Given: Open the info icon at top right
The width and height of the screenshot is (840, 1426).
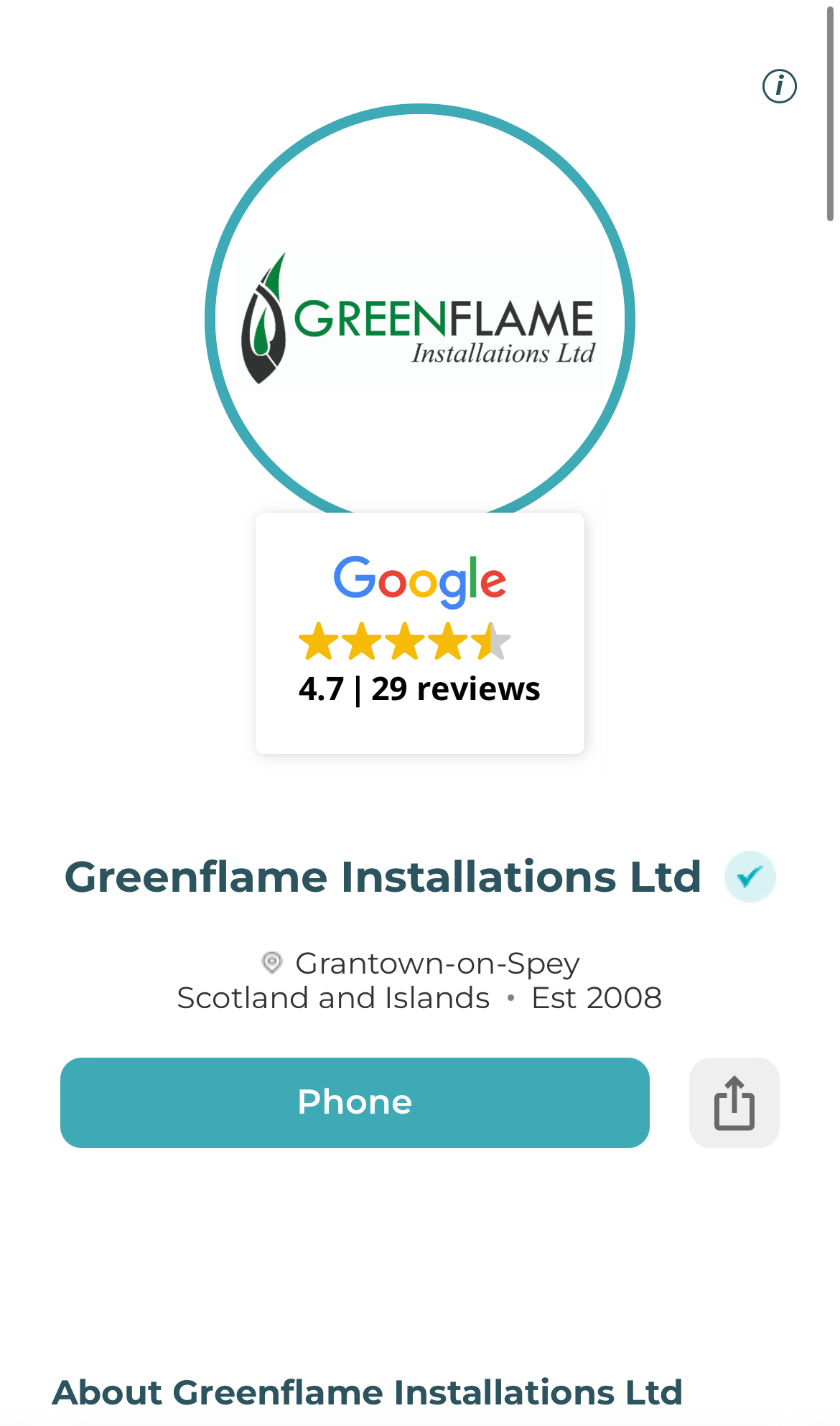Looking at the screenshot, I should (779, 86).
